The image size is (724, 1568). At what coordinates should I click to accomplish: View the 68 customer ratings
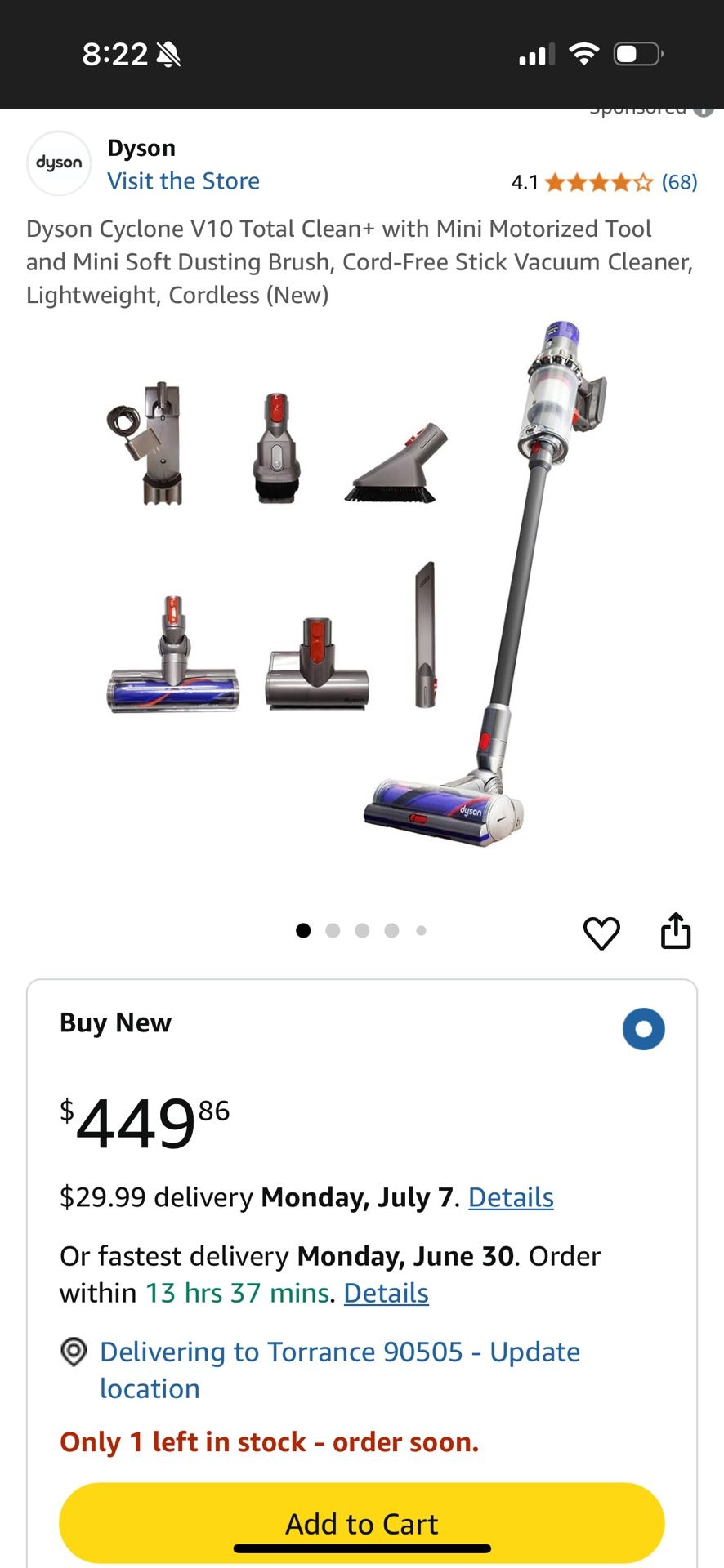[x=680, y=181]
